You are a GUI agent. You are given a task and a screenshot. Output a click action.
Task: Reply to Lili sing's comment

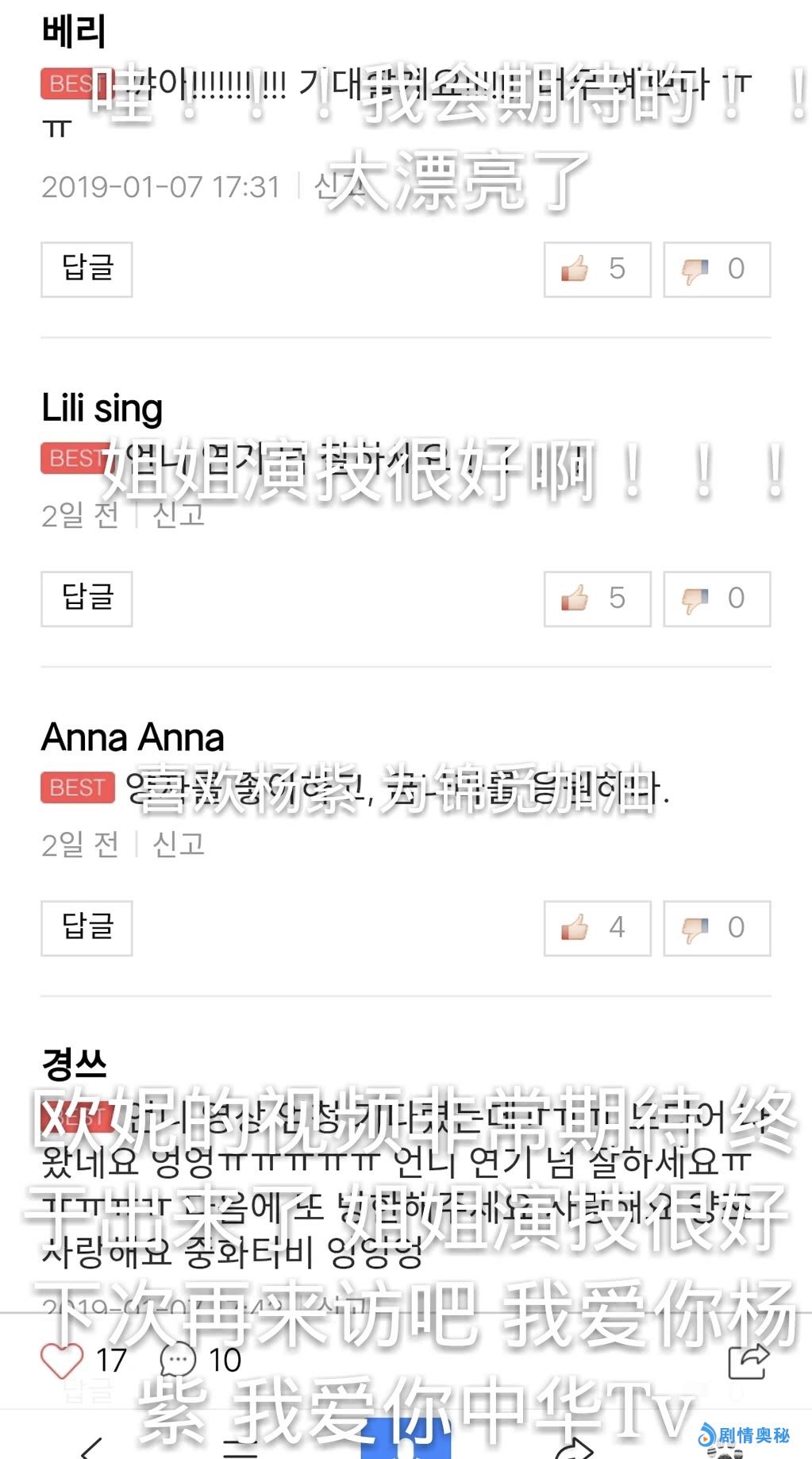coord(87,599)
